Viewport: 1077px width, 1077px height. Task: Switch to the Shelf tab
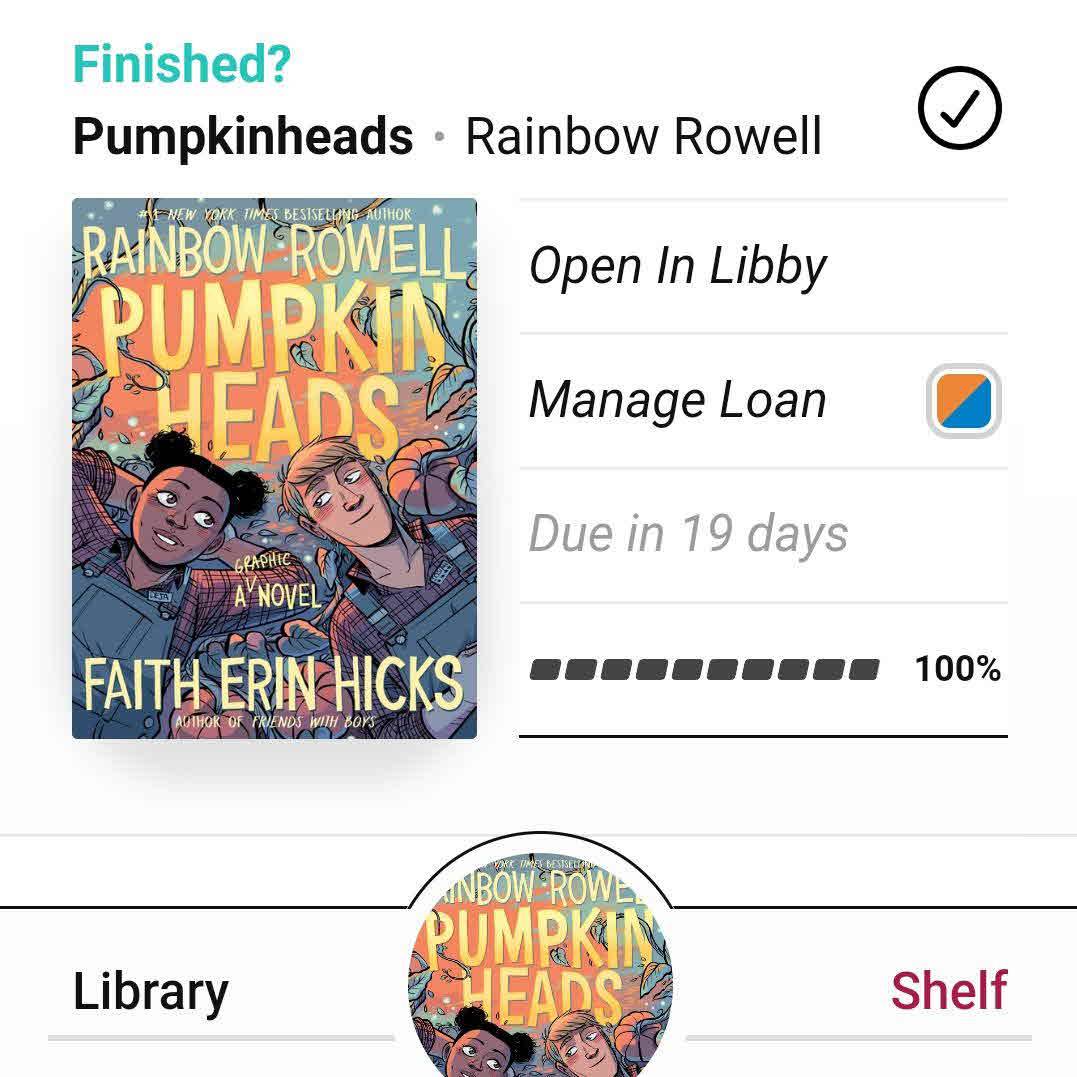[x=948, y=991]
